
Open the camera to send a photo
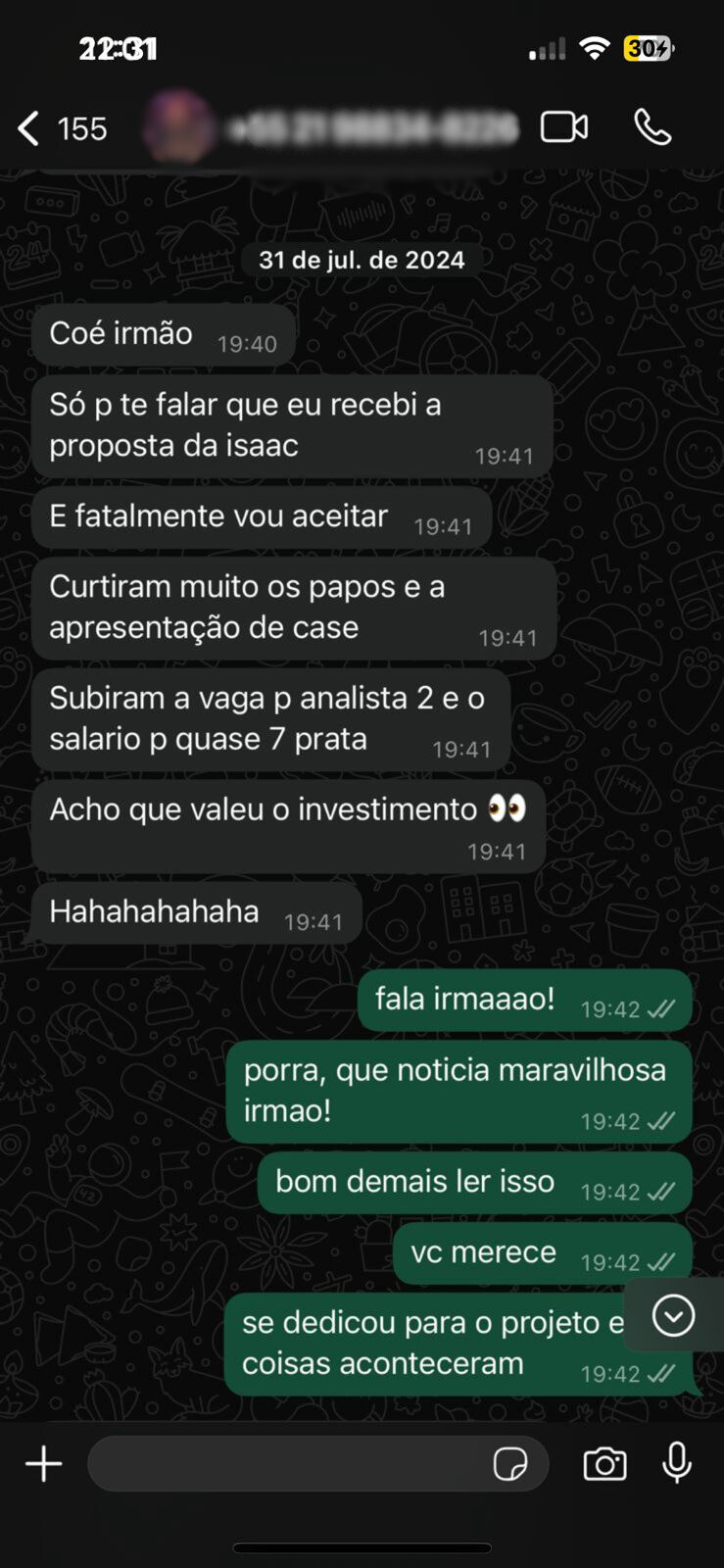[604, 1464]
